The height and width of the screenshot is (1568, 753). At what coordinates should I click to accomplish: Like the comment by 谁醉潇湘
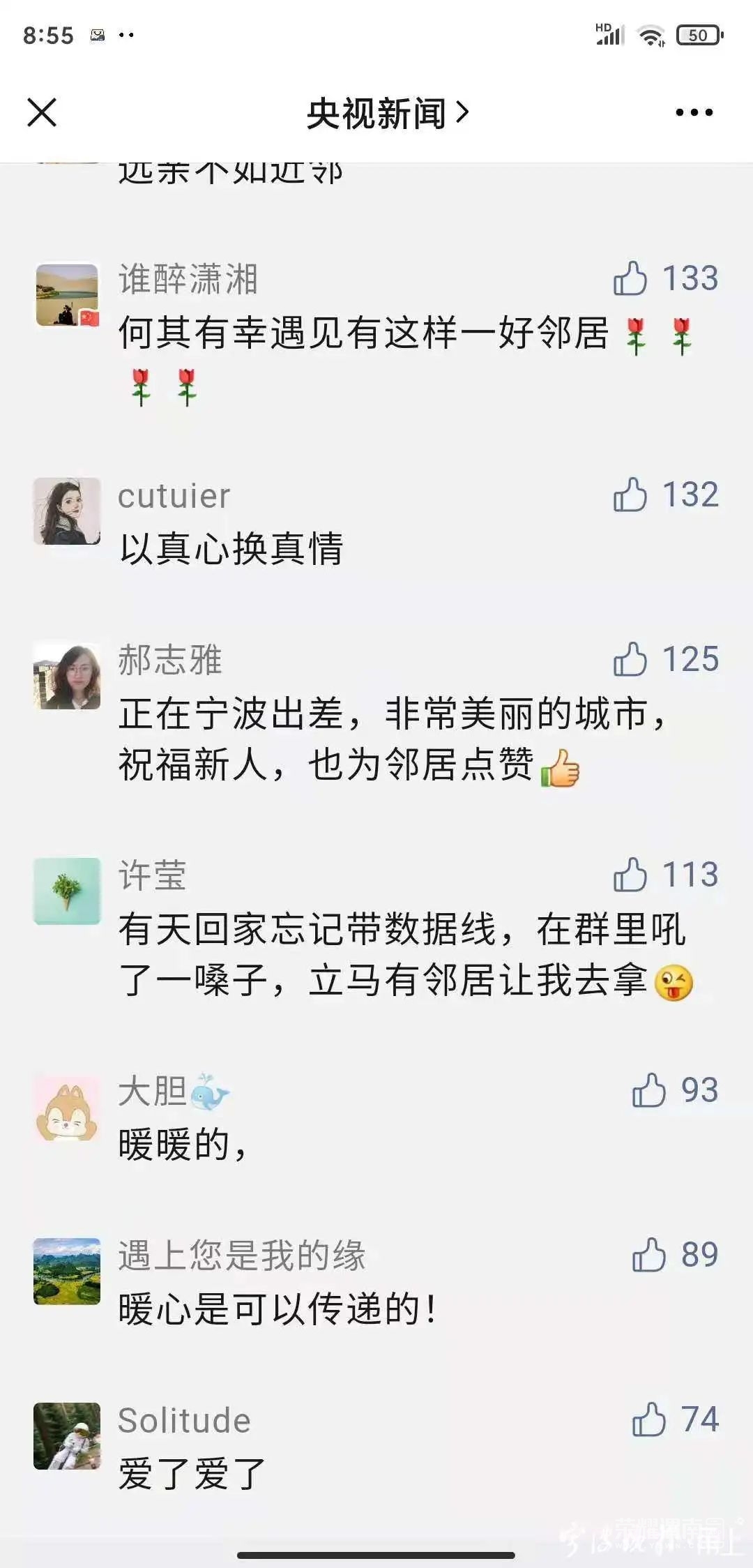coord(630,278)
